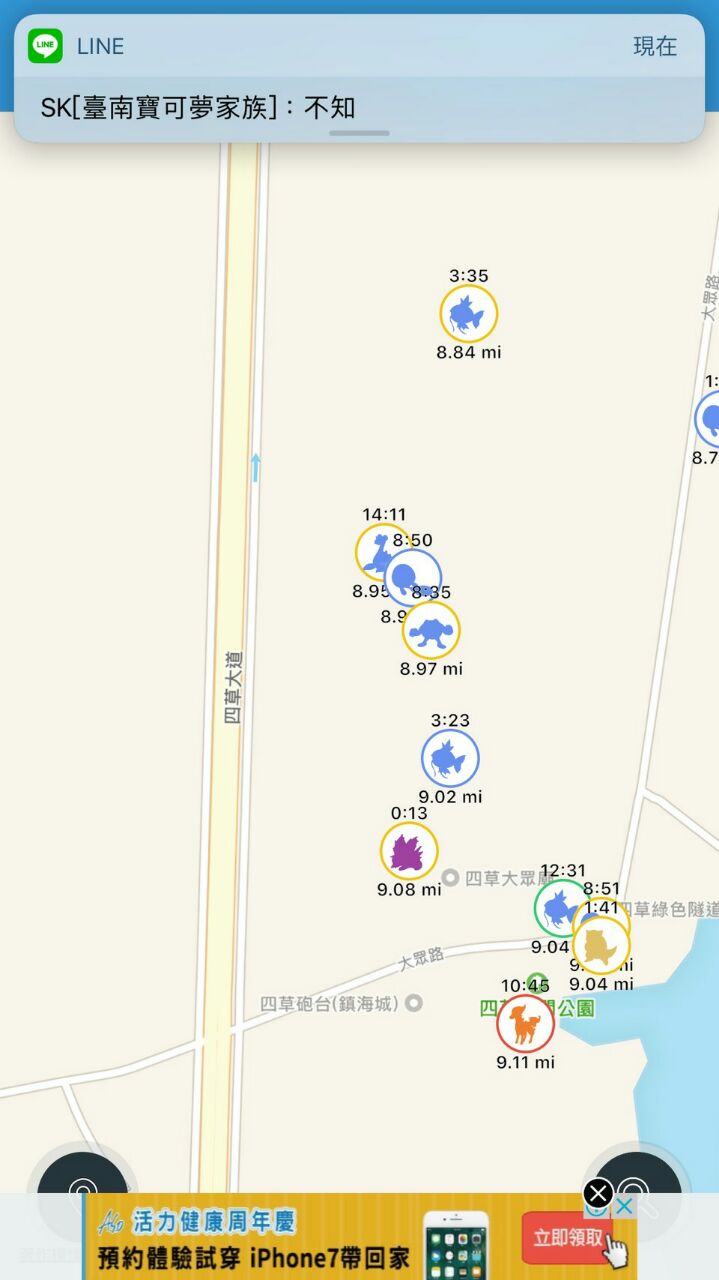Select the Pokémon marker at 8.97 mi
The width and height of the screenshot is (719, 1280).
click(x=431, y=630)
